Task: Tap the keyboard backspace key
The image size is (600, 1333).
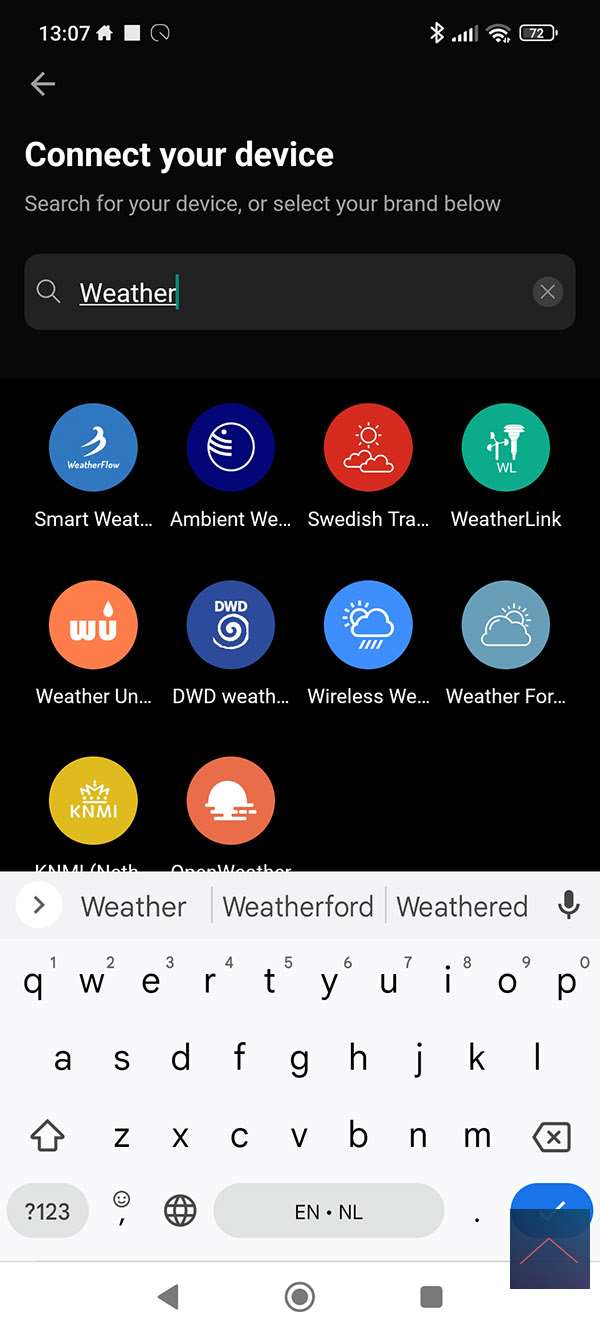Action: coord(551,1137)
